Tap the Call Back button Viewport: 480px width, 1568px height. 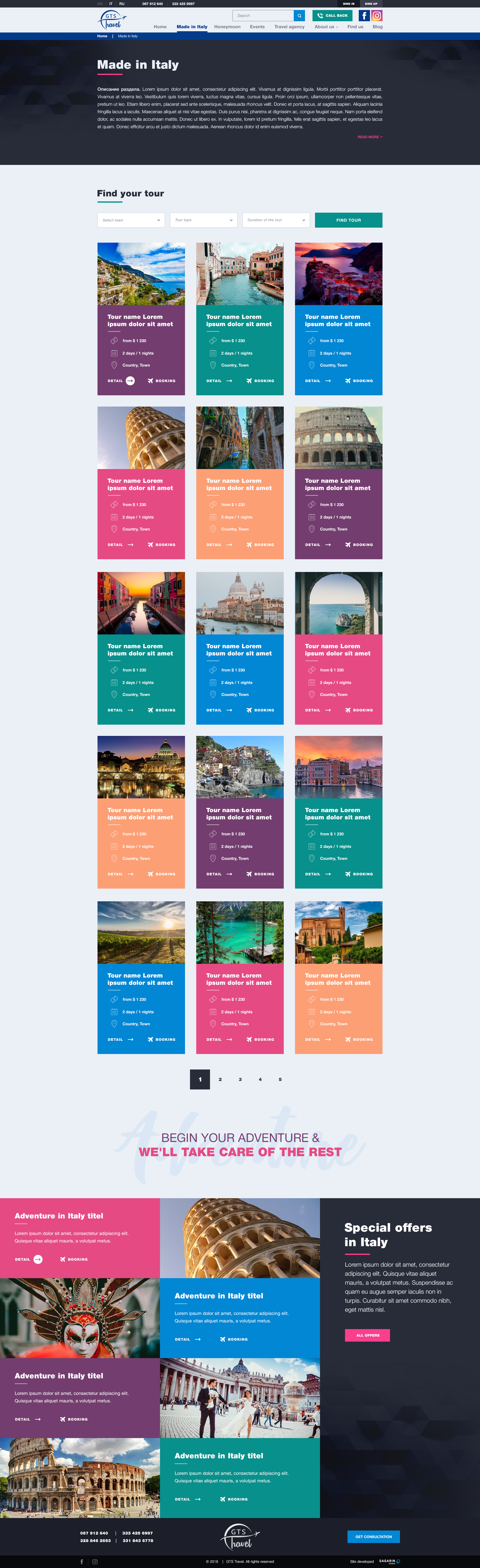332,16
